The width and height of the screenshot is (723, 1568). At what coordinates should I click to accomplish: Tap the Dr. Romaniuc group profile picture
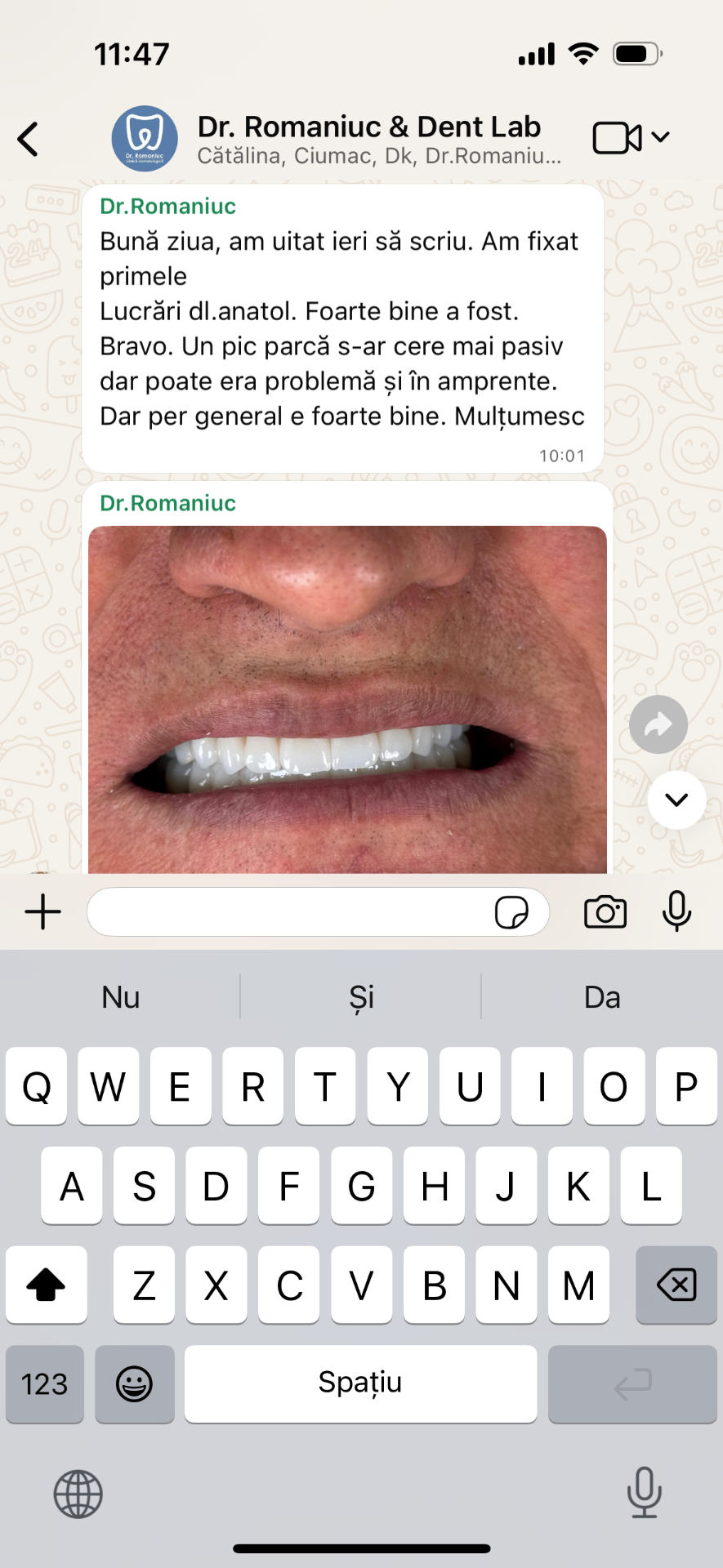[145, 138]
